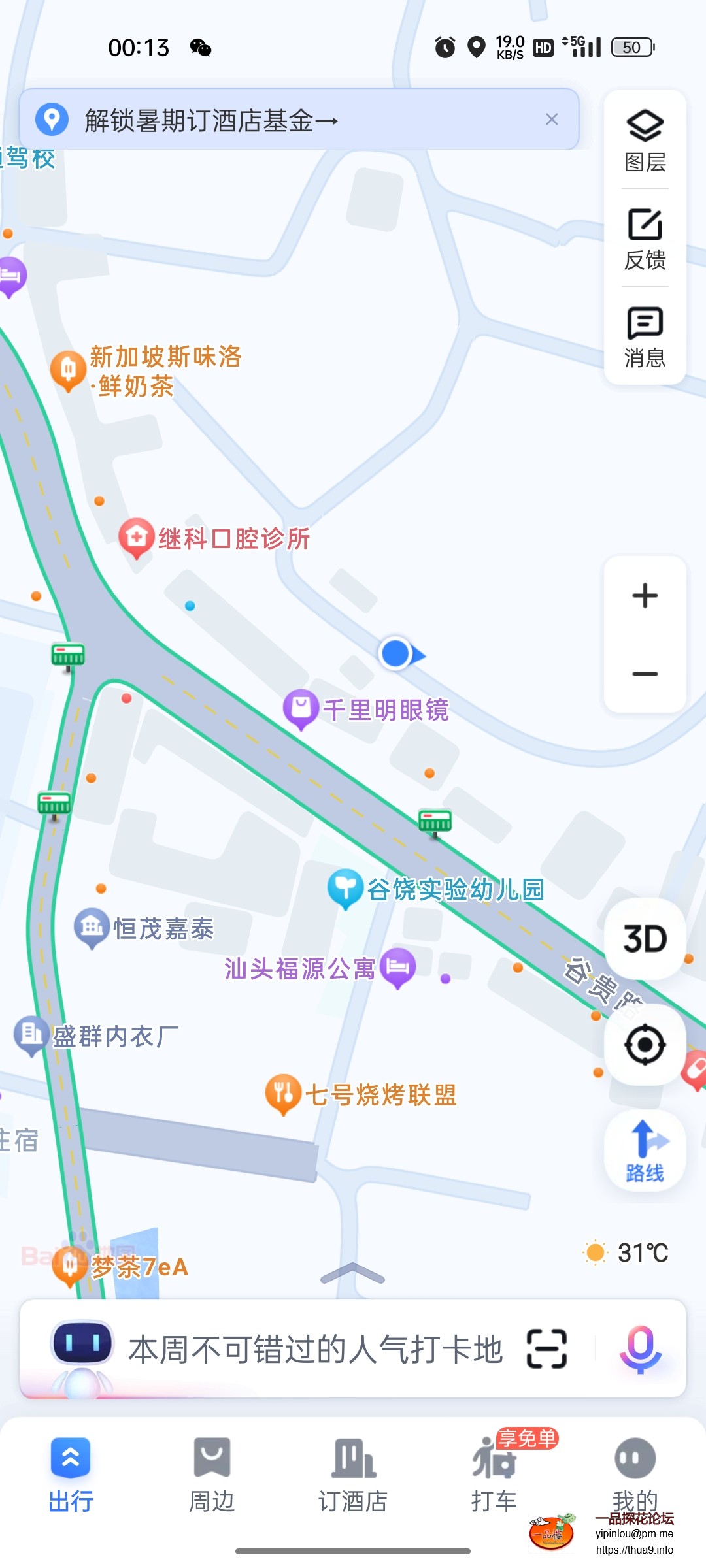Switch the map to 3D view

click(645, 939)
